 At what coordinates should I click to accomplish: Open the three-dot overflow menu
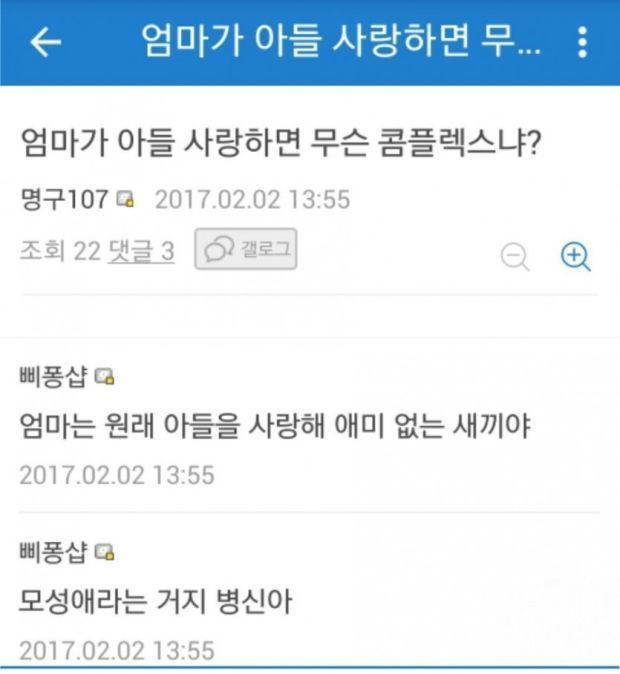[x=583, y=43]
